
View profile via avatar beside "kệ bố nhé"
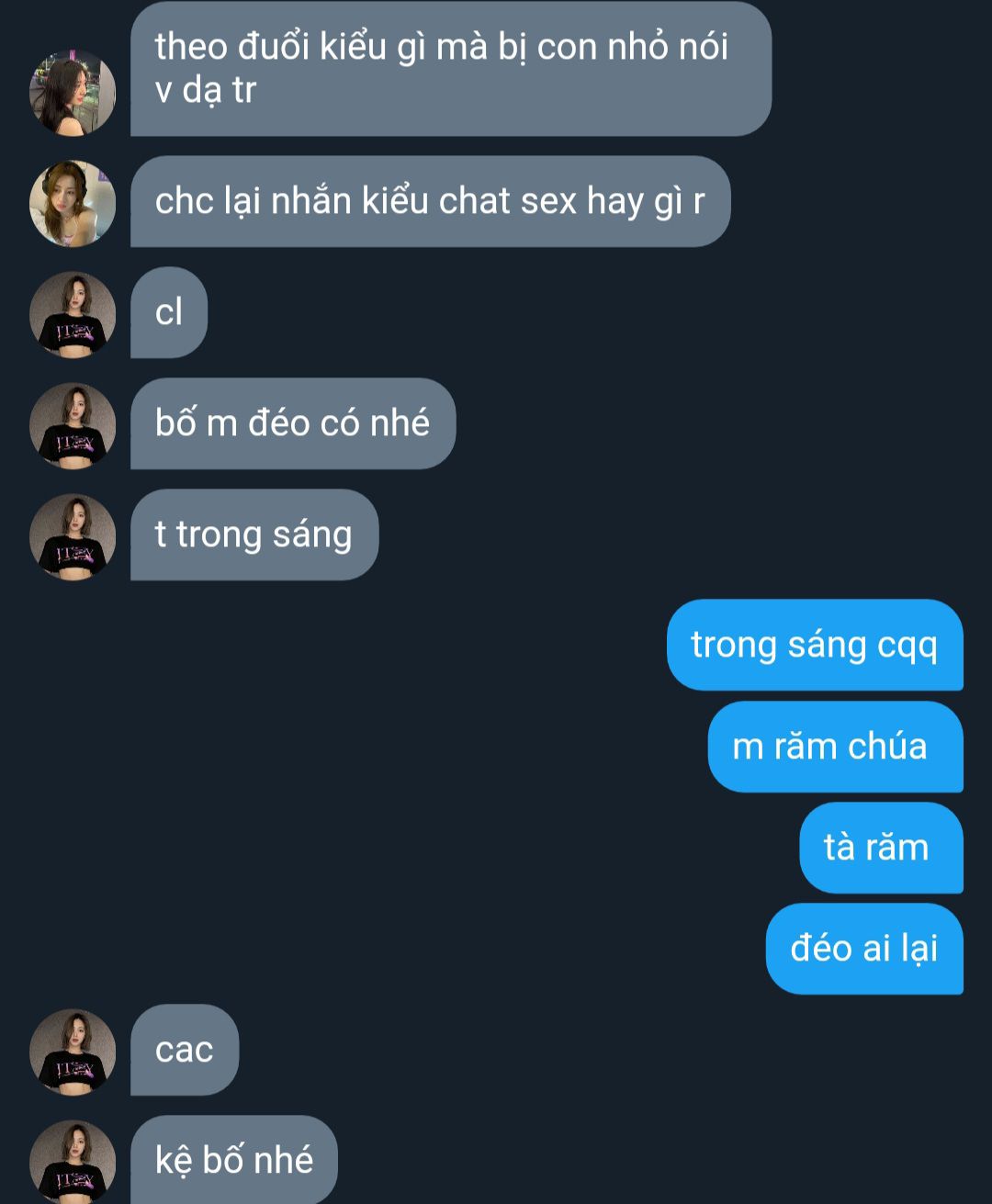[x=73, y=1162]
